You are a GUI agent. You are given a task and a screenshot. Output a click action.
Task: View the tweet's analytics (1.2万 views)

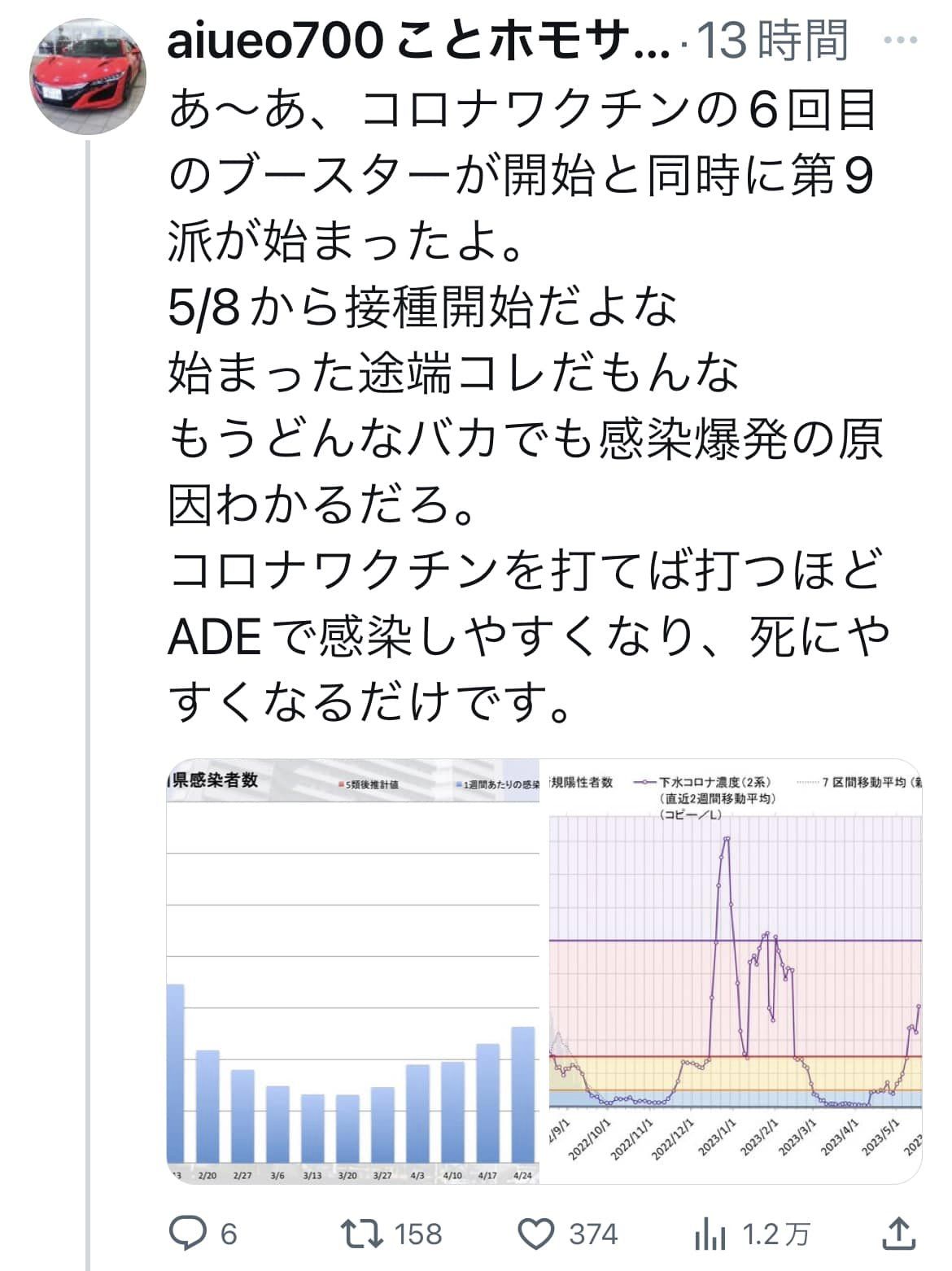710,1234
